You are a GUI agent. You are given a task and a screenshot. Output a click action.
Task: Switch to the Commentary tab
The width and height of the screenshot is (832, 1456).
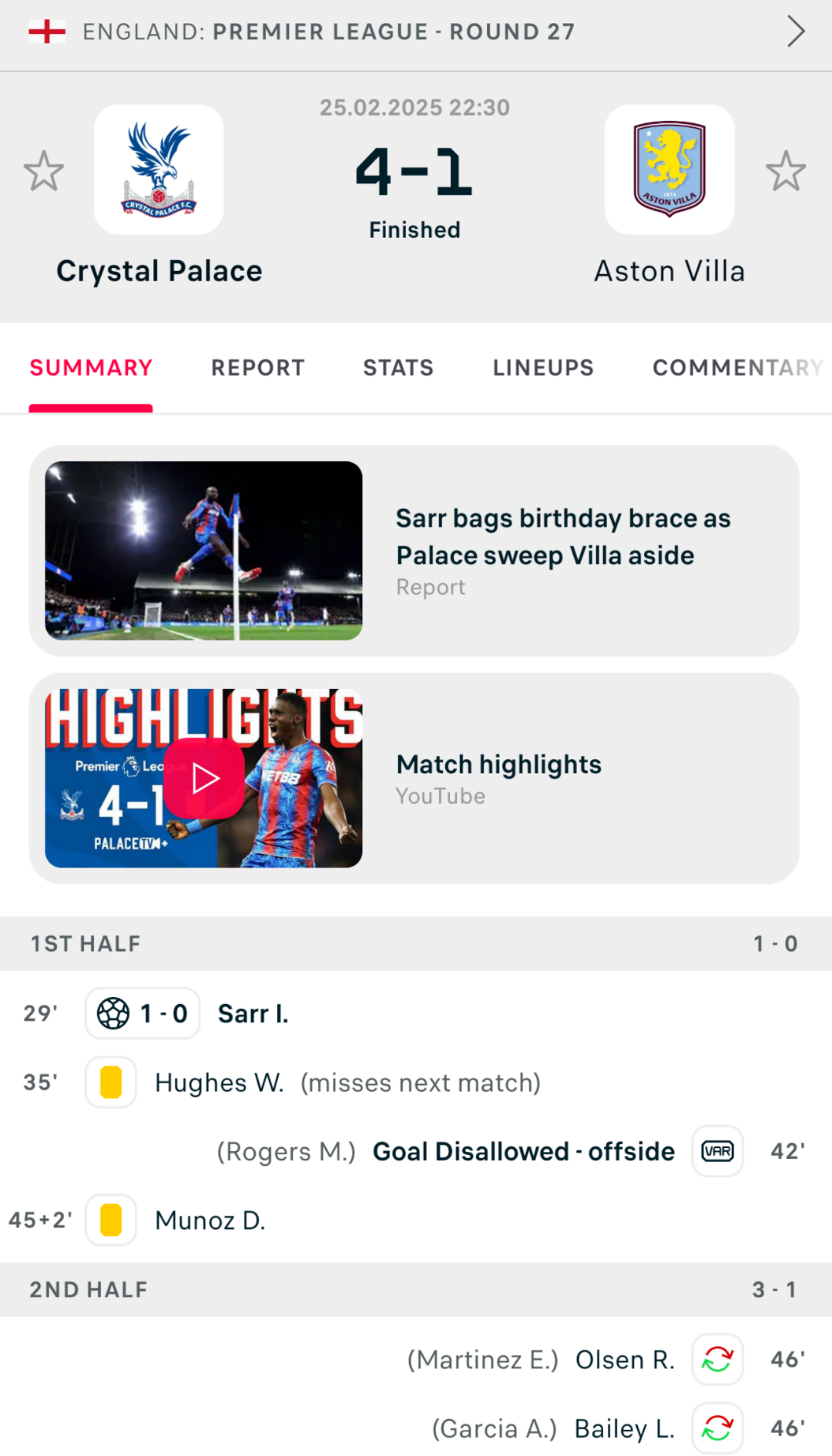tap(736, 368)
